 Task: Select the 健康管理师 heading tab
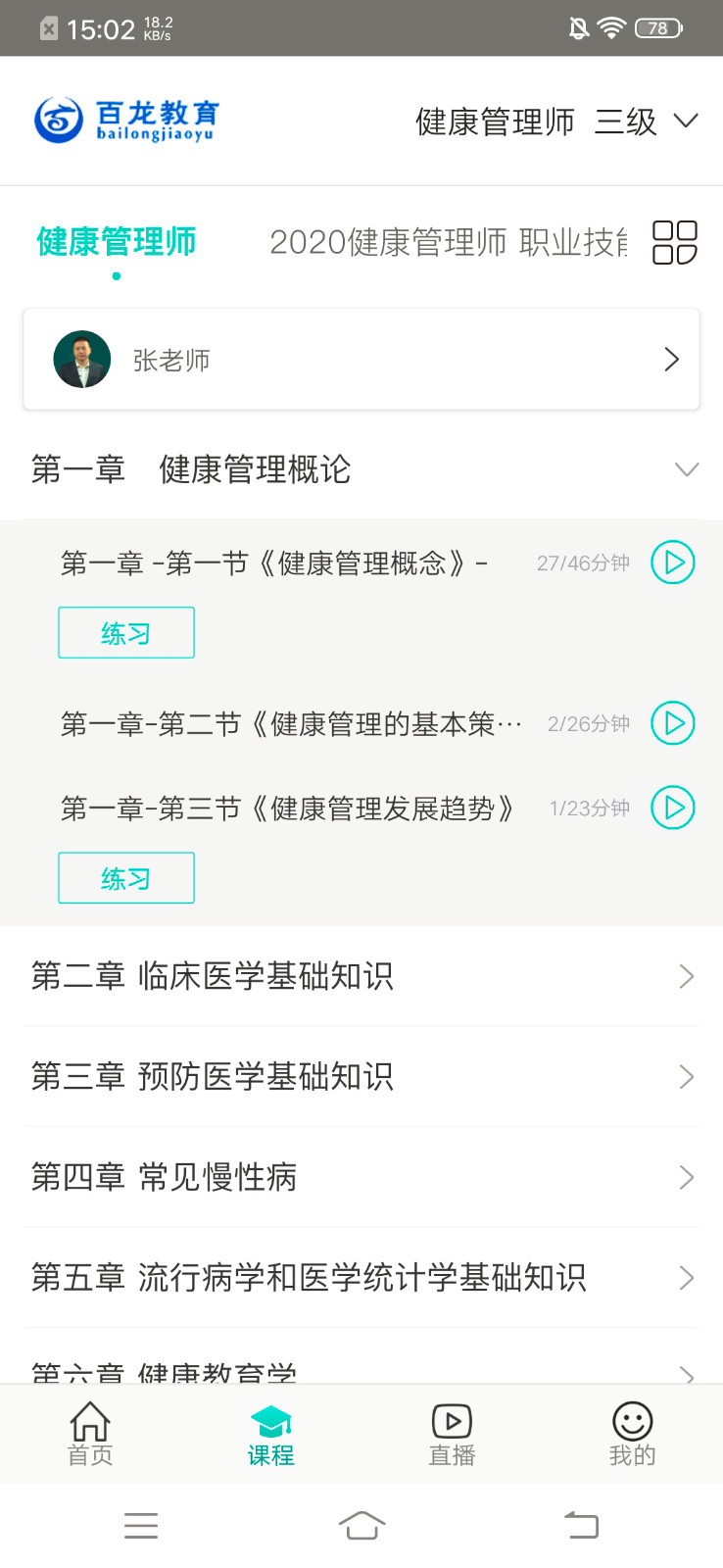[x=115, y=242]
